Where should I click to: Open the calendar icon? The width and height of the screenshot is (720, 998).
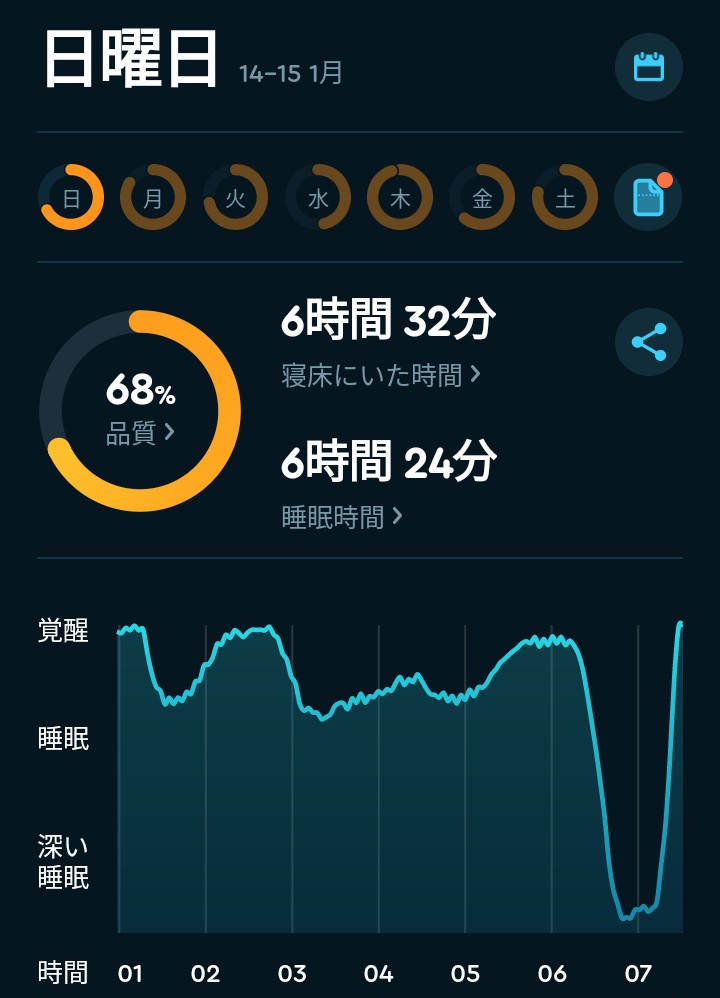[648, 67]
